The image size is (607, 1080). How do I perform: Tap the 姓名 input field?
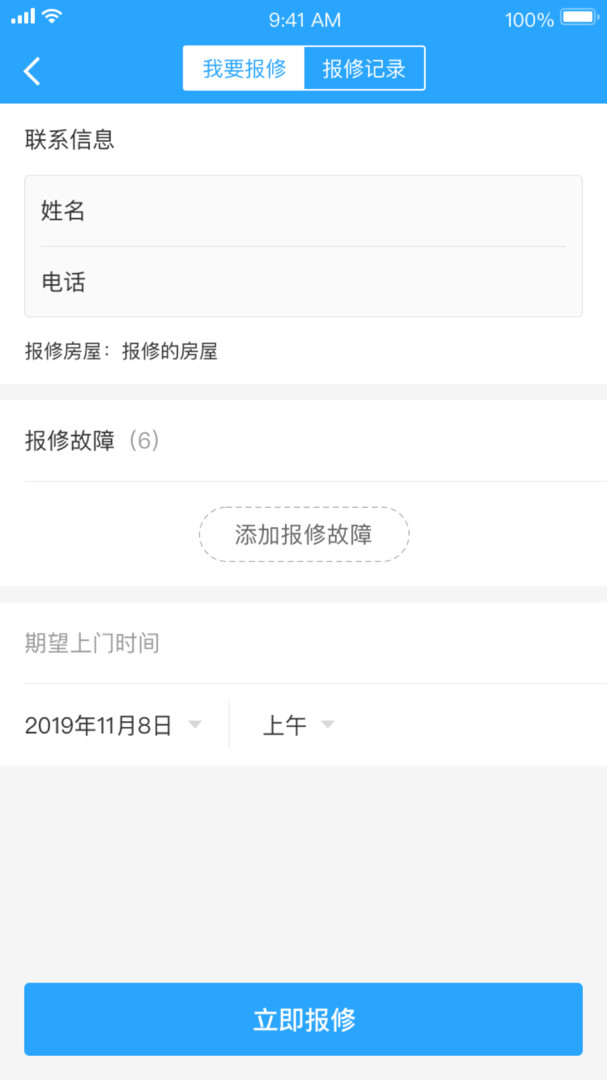click(303, 211)
